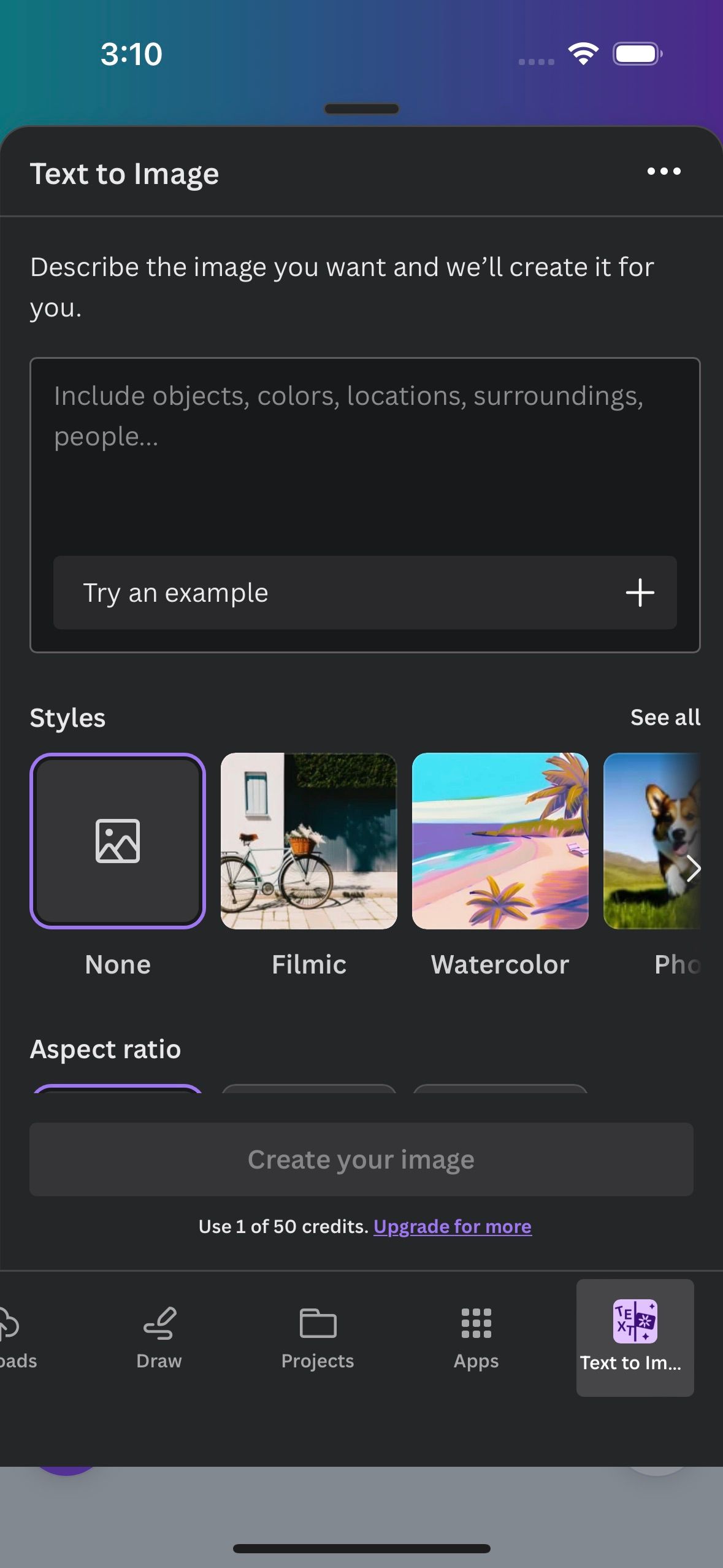This screenshot has width=723, height=1568.
Task: Select the Filmic style thumbnail
Action: point(309,843)
